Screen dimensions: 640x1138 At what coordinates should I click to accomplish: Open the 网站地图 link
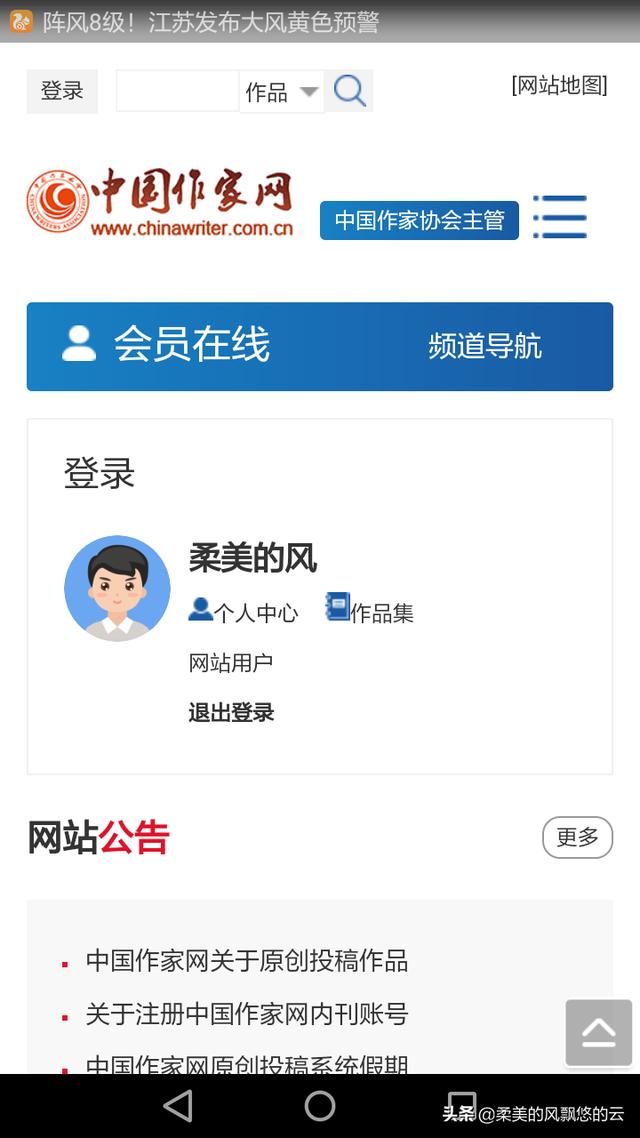click(x=559, y=85)
